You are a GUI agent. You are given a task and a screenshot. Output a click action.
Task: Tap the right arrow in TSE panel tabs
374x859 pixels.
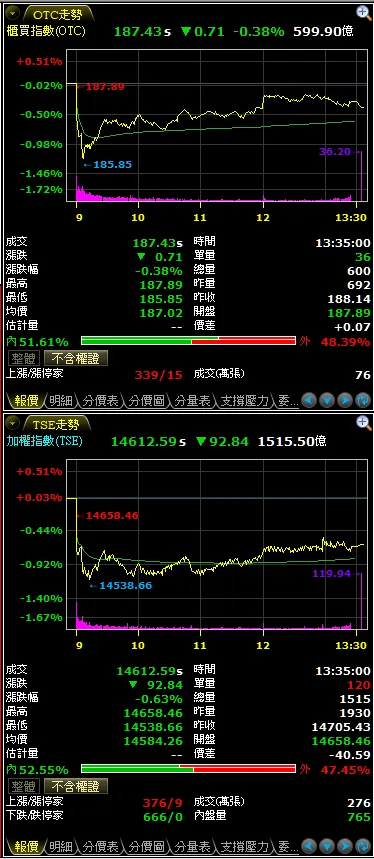pyautogui.click(x=345, y=846)
